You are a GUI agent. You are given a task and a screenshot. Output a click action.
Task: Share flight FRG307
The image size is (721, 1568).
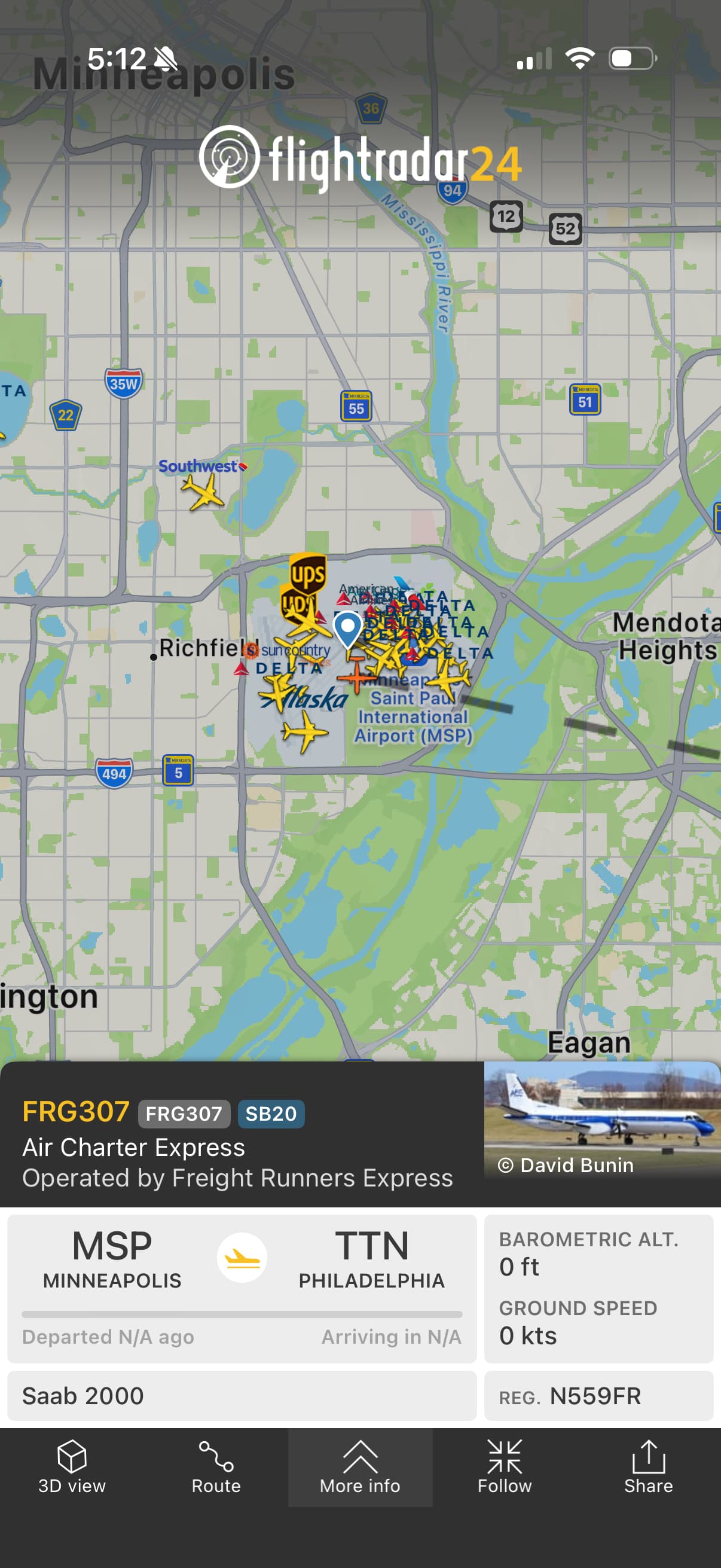tap(649, 1467)
